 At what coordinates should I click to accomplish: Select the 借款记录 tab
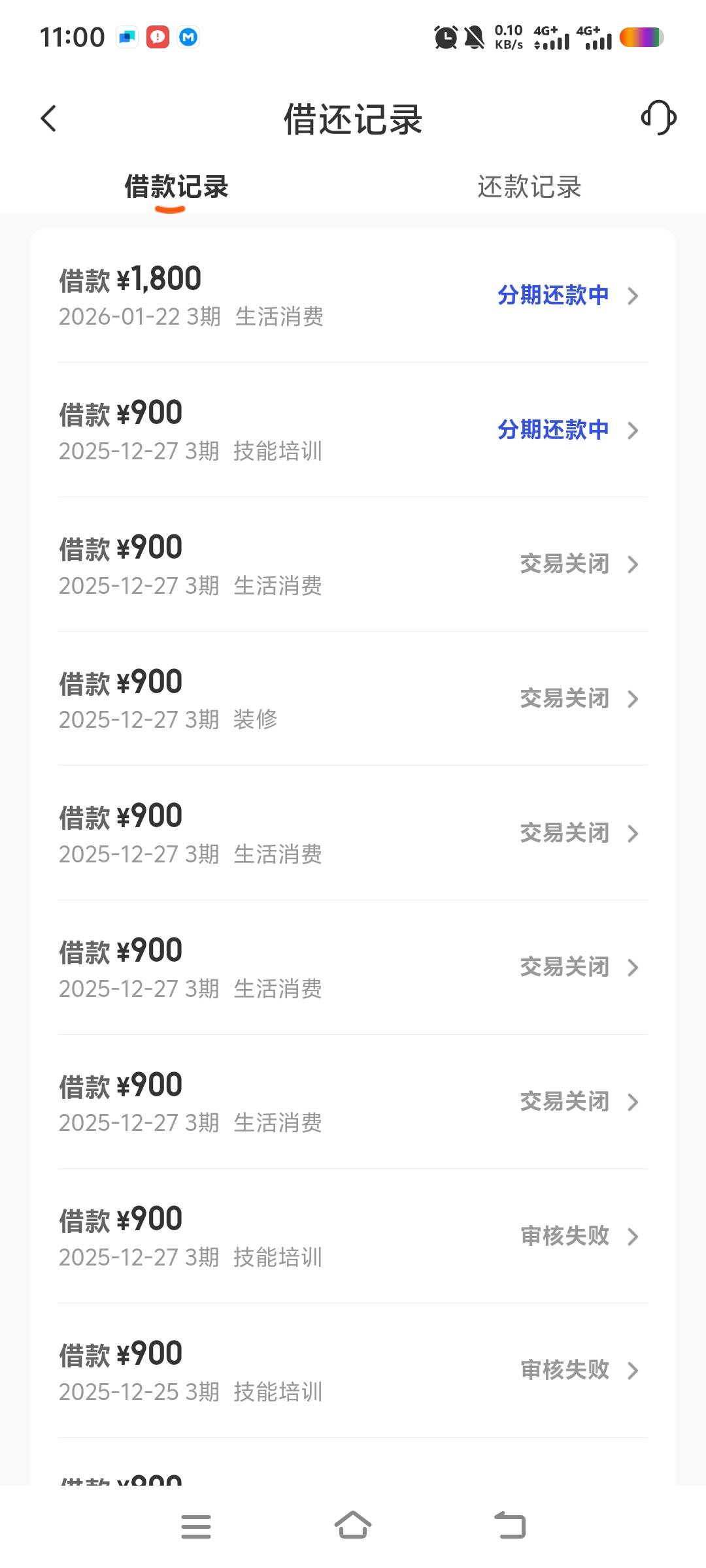[176, 187]
